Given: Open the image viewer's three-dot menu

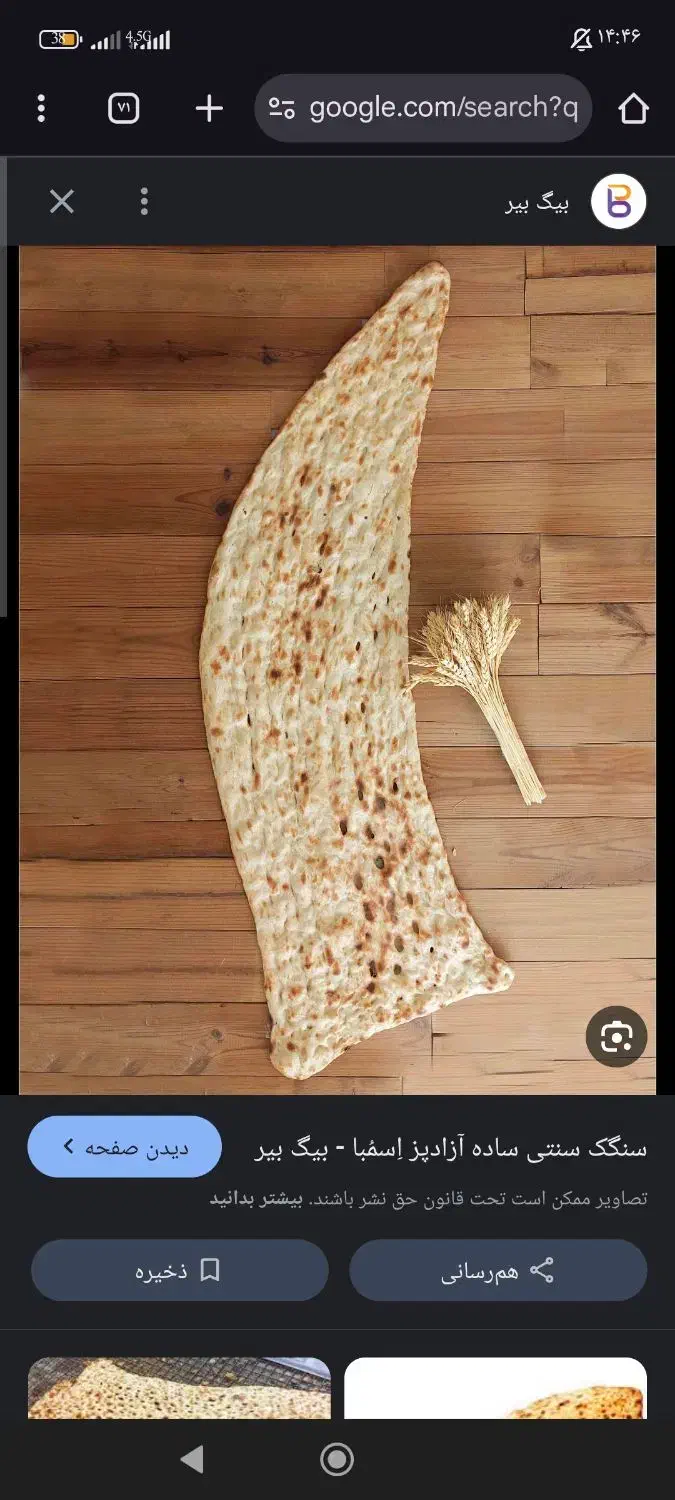Looking at the screenshot, I should click(144, 202).
